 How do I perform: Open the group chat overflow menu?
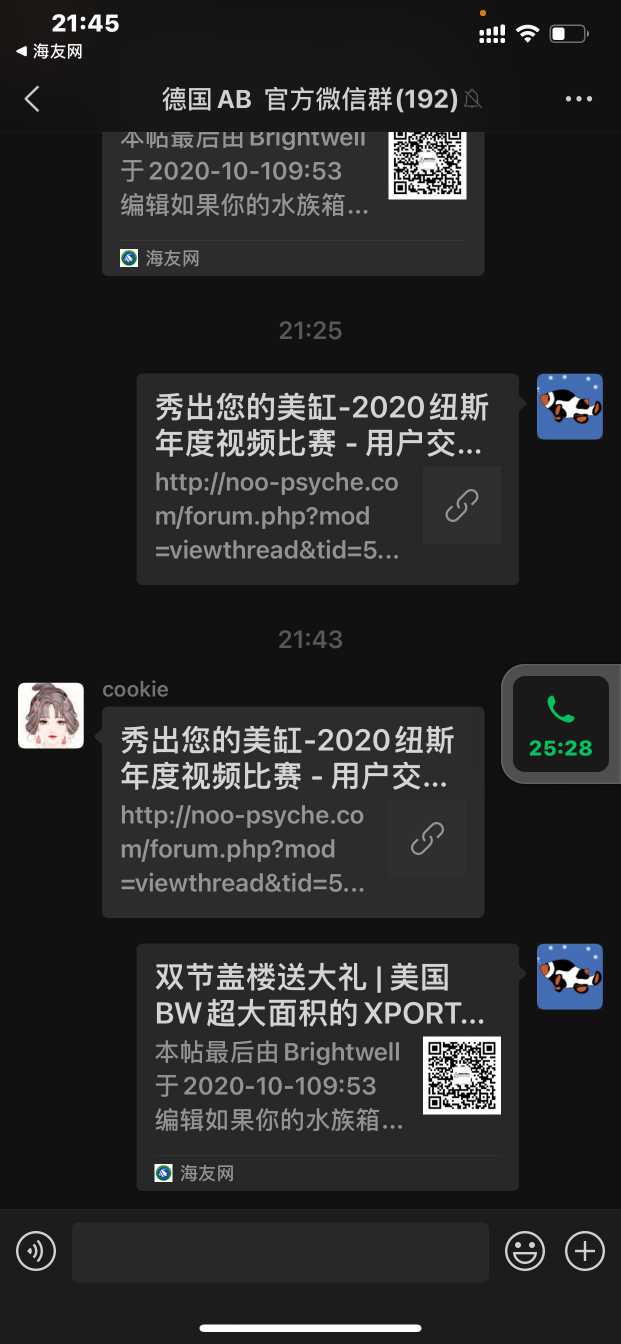579,99
